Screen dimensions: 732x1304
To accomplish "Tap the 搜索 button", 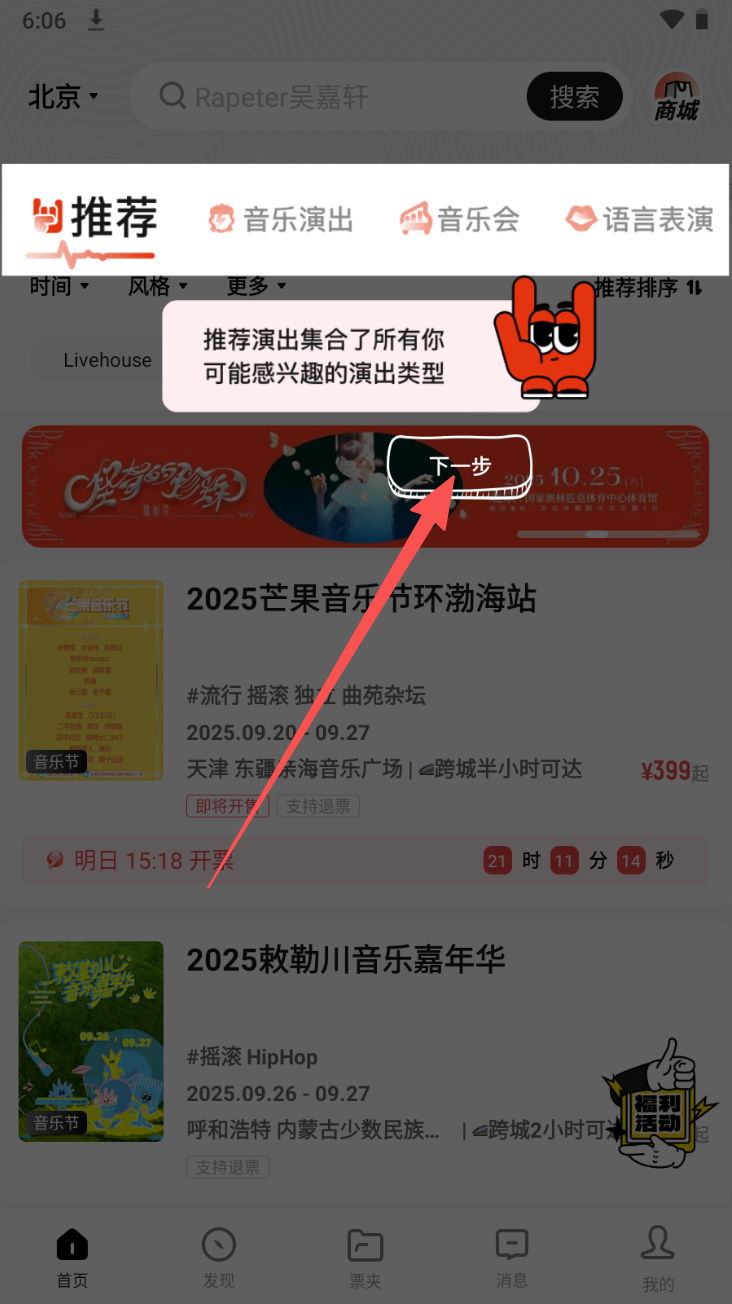I will [574, 97].
